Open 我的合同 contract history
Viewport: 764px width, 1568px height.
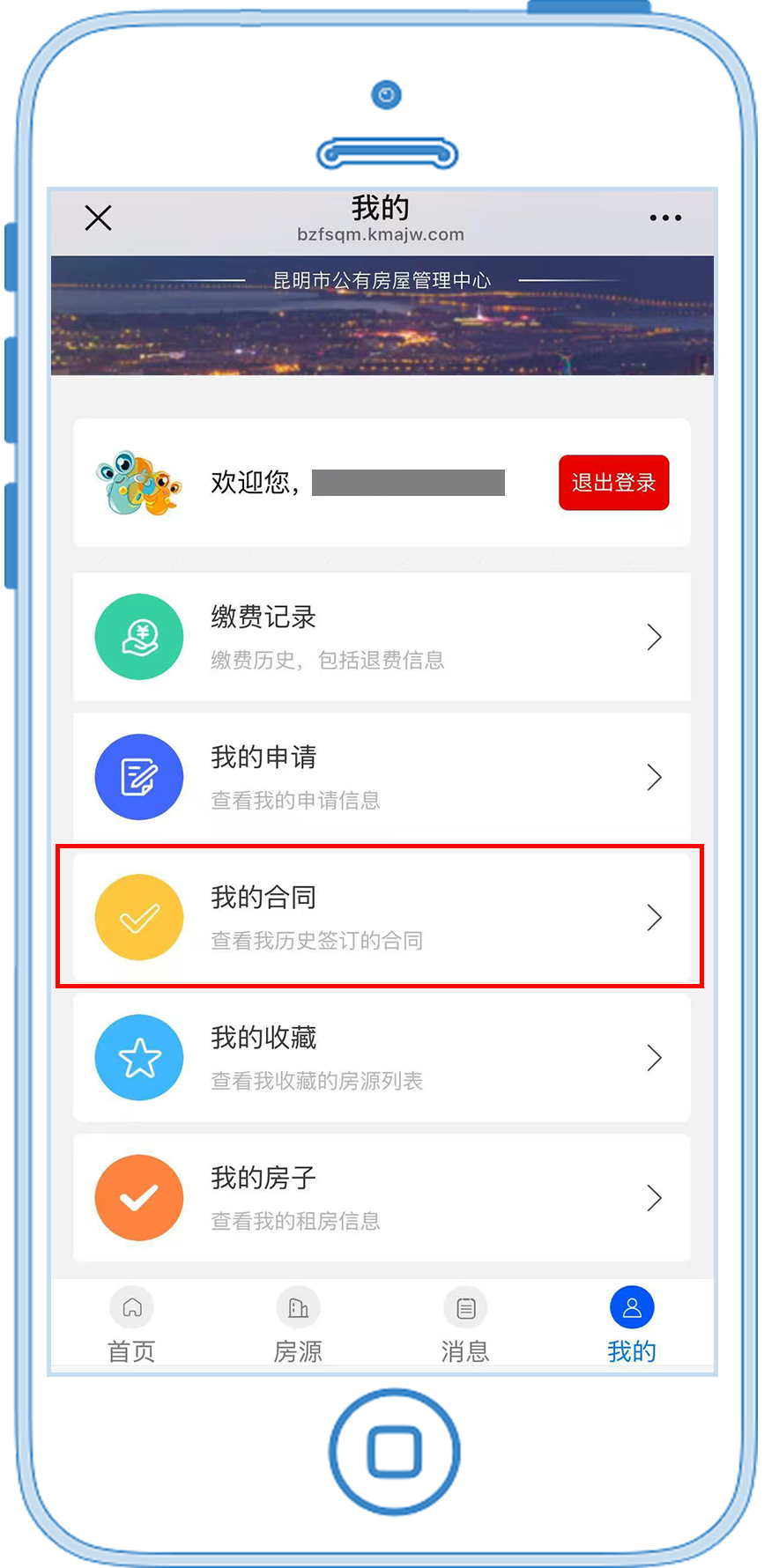381,917
